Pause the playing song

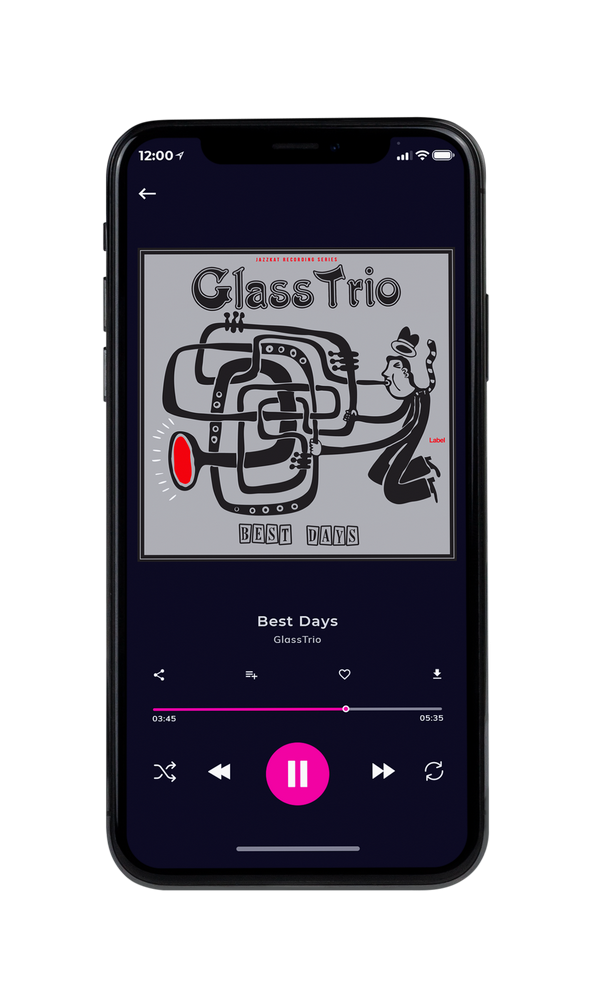click(x=297, y=774)
